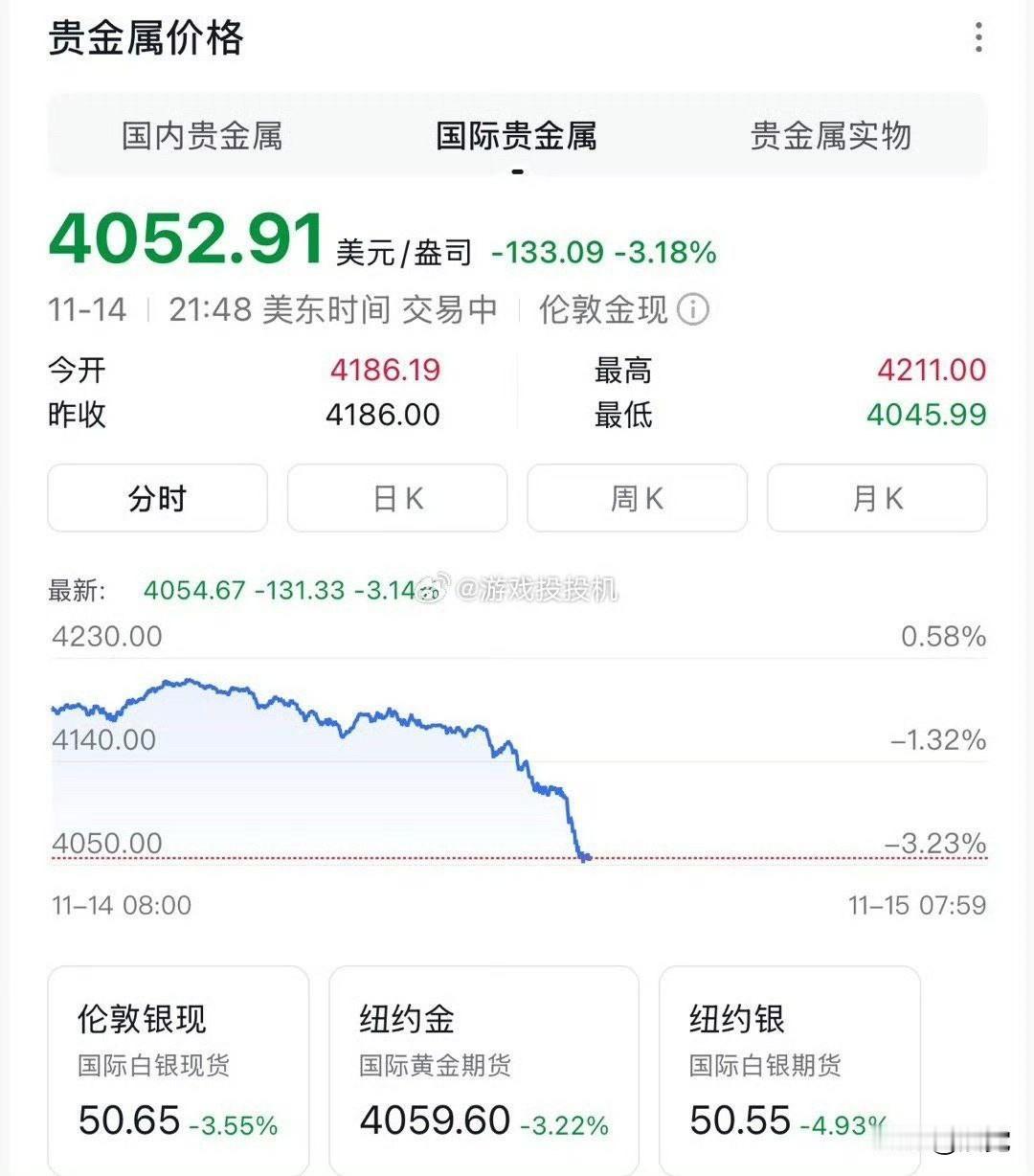Viewport: 1034px width, 1176px height.
Task: Open the more options three-dot menu
Action: pos(978,38)
